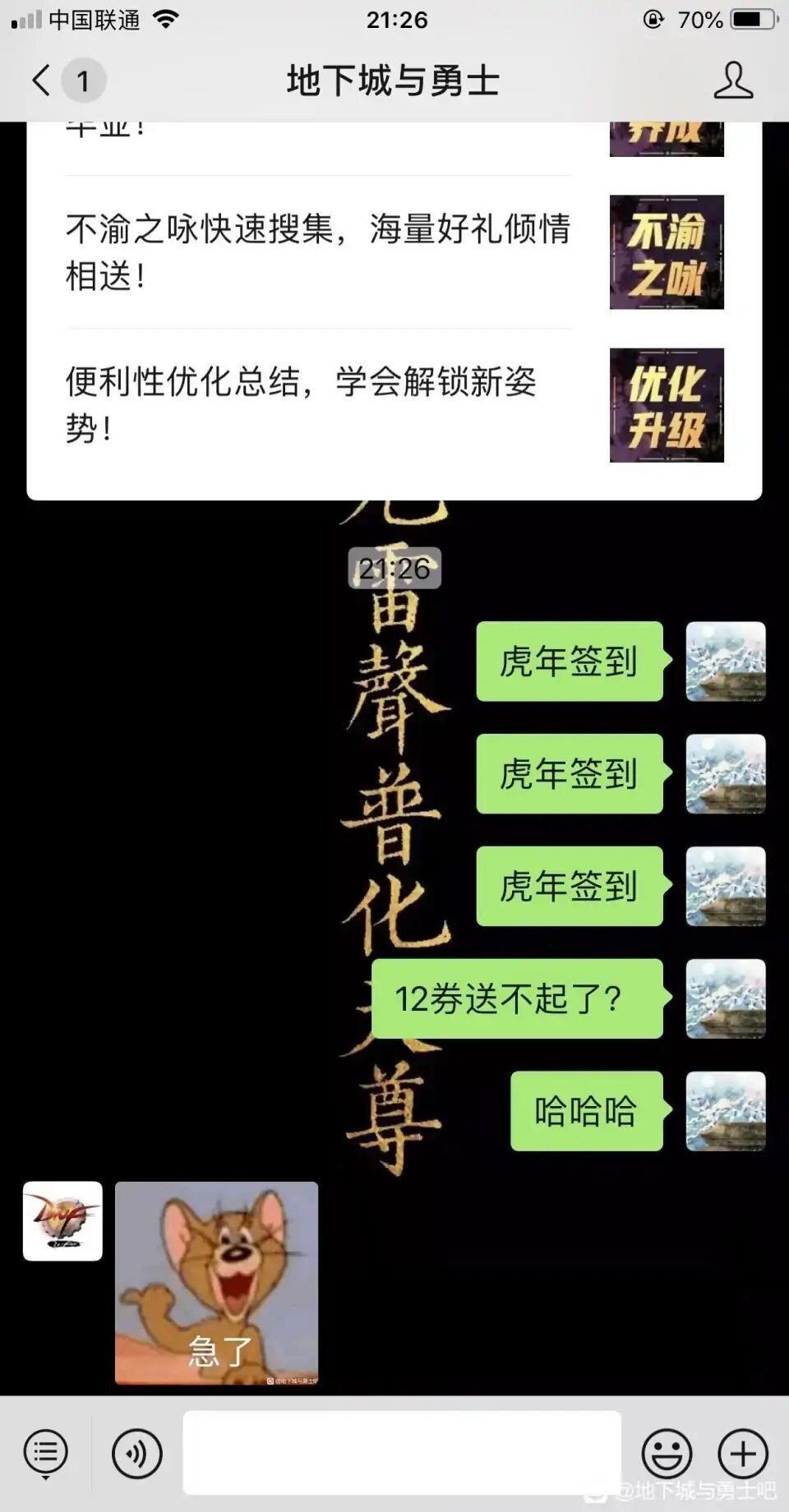Open the article 不渝之咏快速搜集
This screenshot has height=1512, width=789.
tap(394, 251)
